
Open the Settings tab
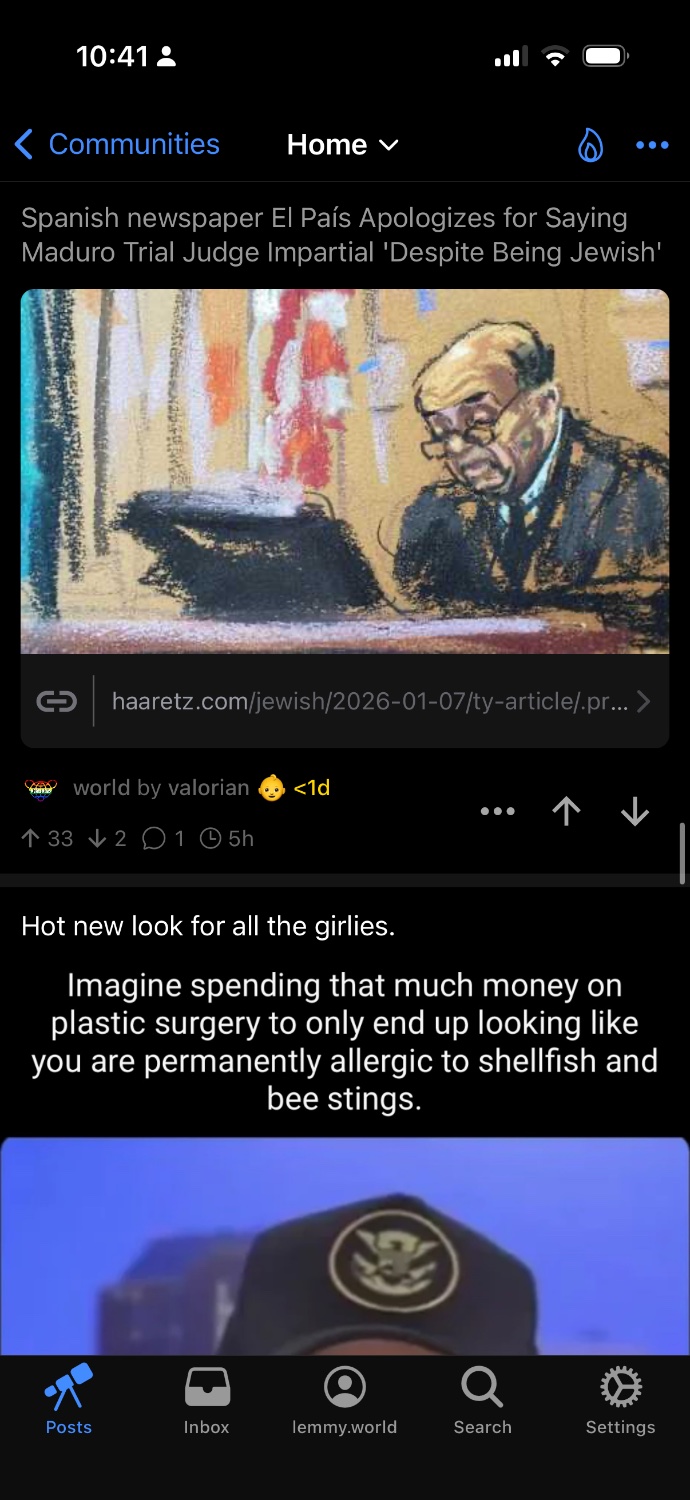[x=620, y=1399]
